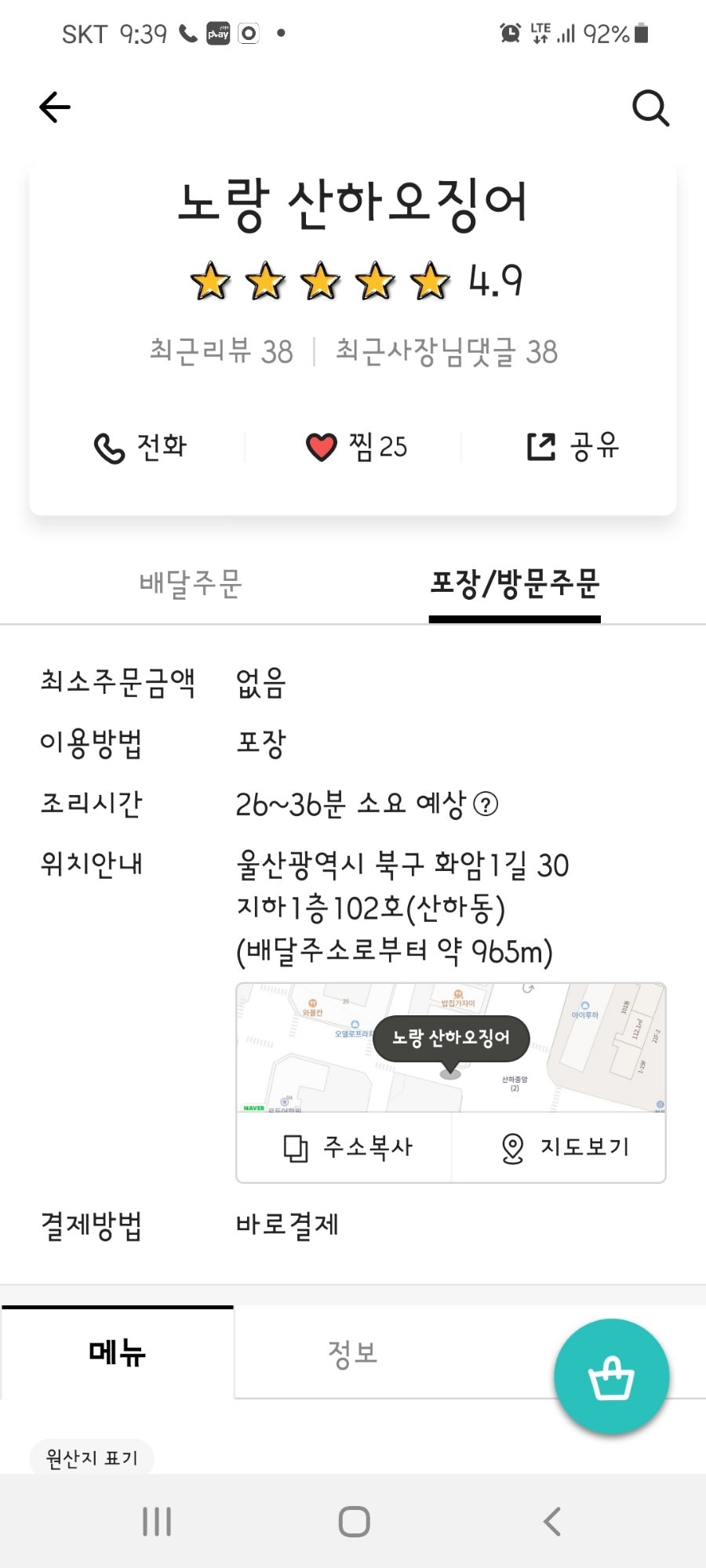Image resolution: width=706 pixels, height=1568 pixels.
Task: Call the restaurant via 전화 button
Action: tap(141, 447)
